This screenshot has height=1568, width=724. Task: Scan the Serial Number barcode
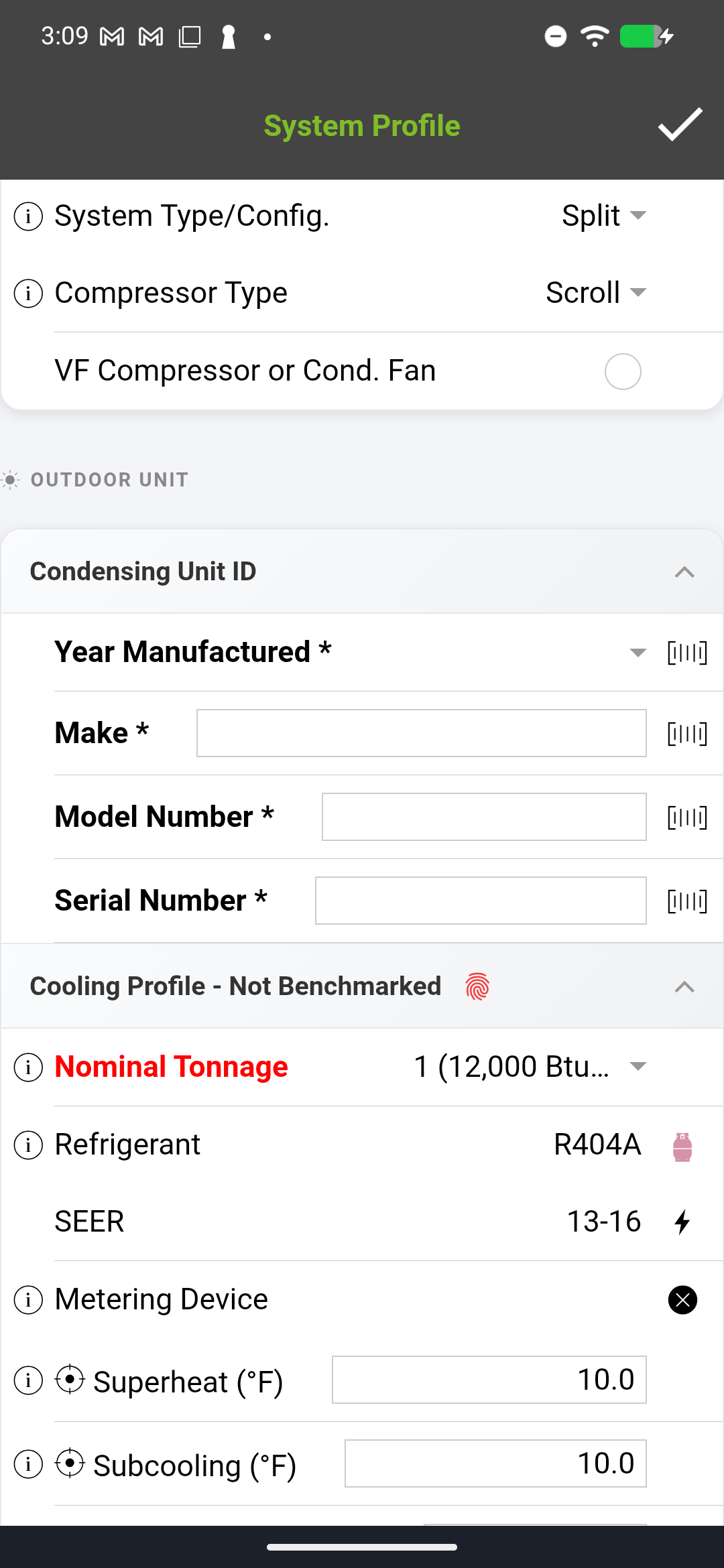click(x=687, y=901)
